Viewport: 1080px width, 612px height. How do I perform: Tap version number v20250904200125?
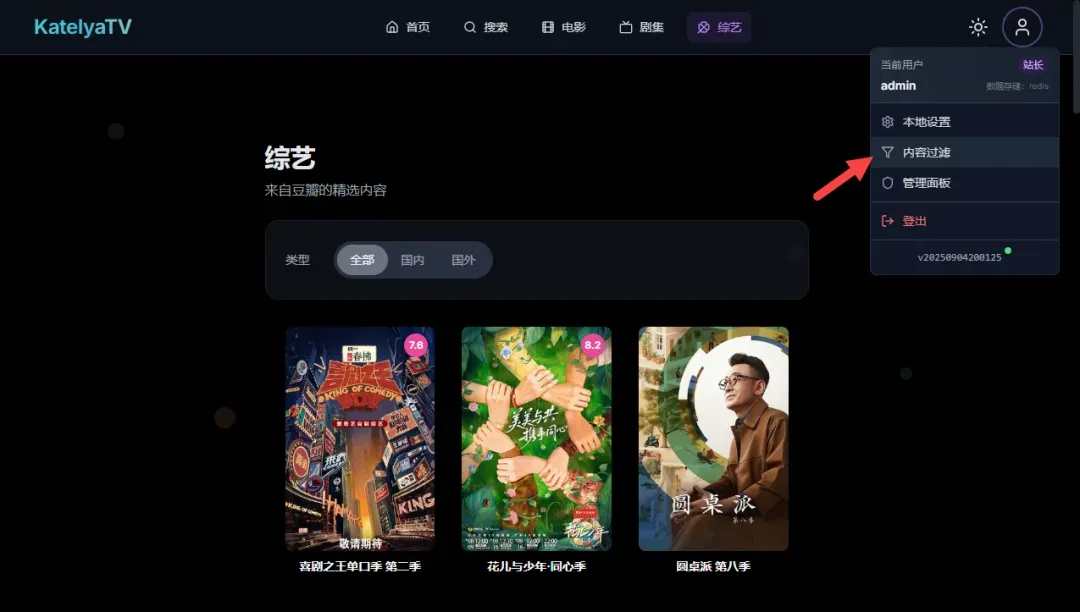(959, 257)
